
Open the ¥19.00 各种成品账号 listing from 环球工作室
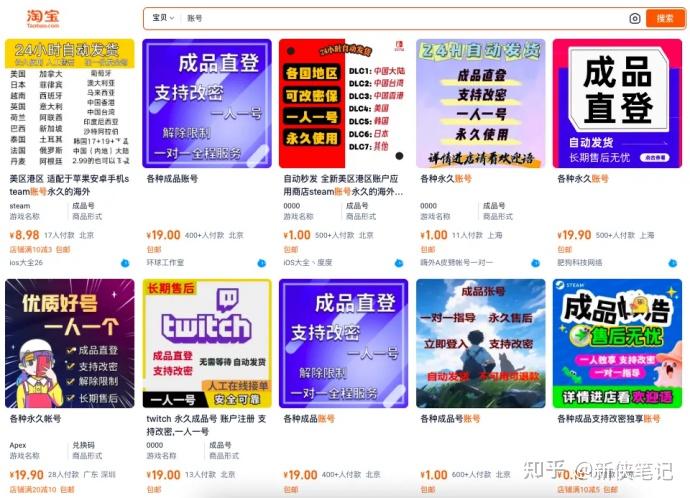[x=208, y=103]
